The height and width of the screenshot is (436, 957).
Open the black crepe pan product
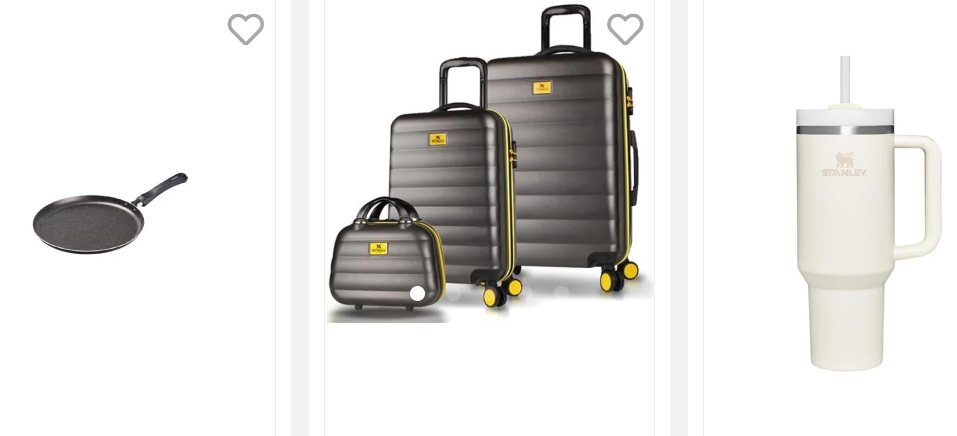[x=110, y=213]
